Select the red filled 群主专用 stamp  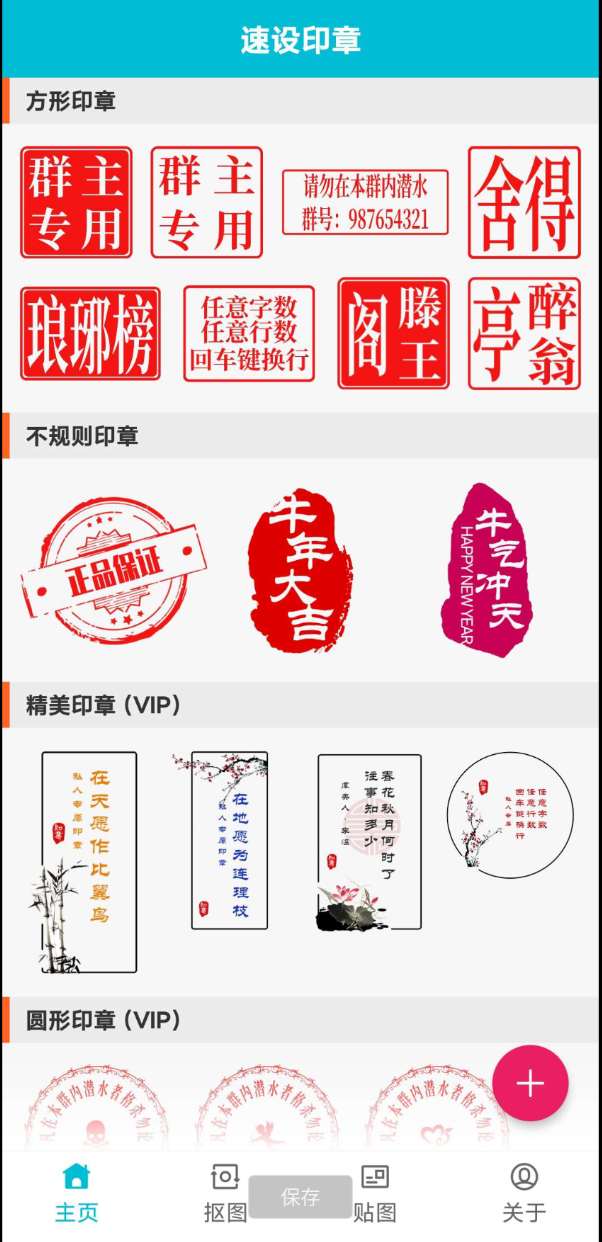click(76, 203)
